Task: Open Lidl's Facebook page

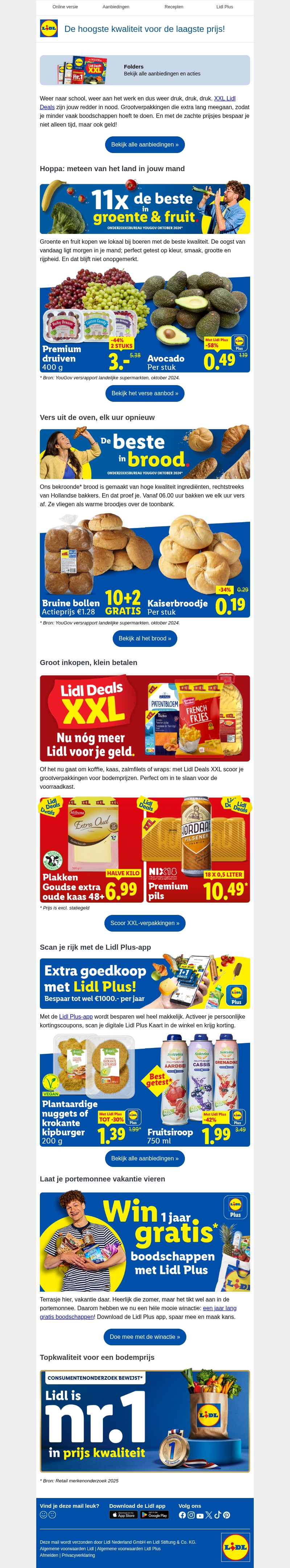Action: point(182,1515)
